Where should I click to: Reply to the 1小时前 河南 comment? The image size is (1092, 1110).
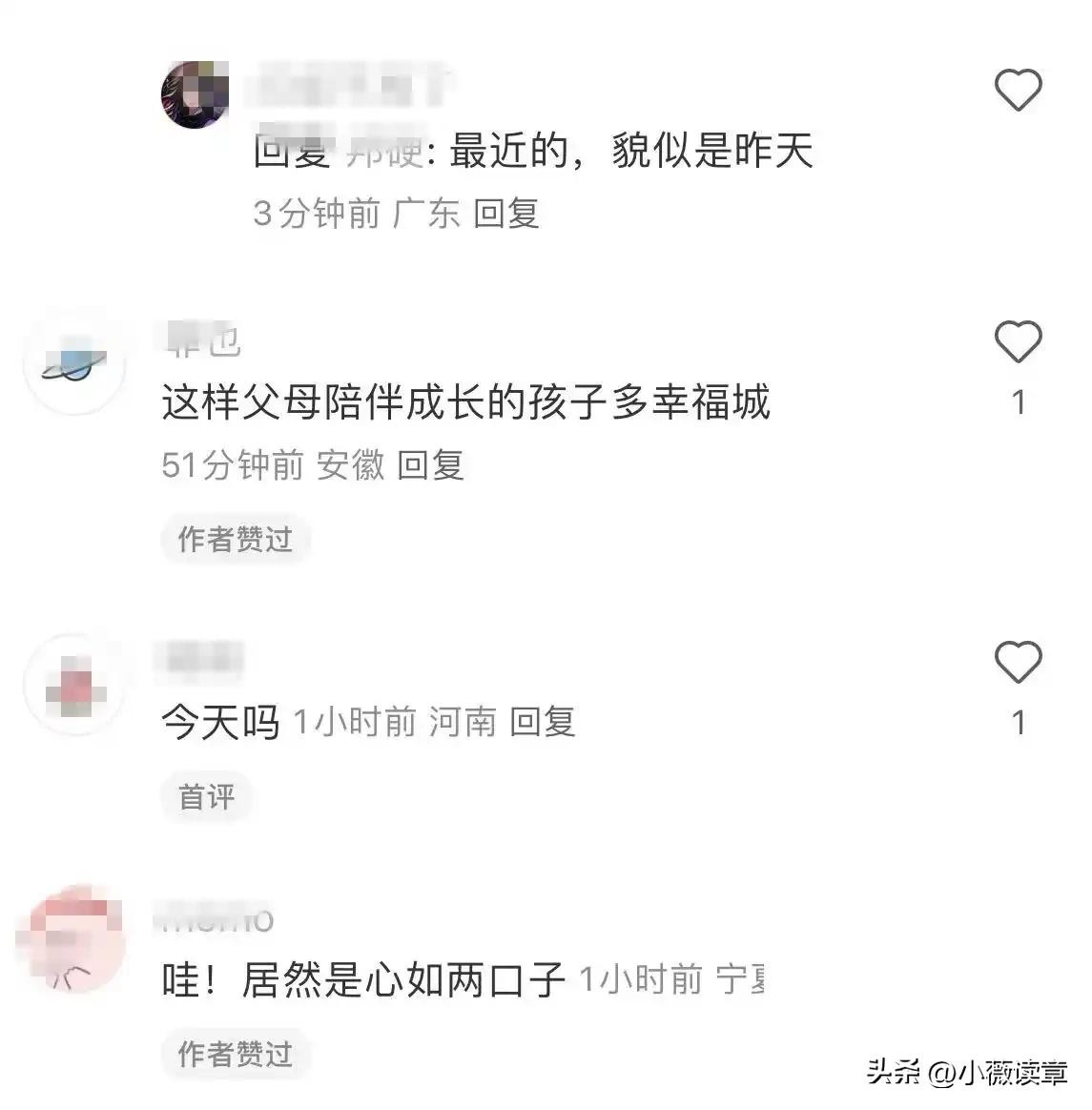(542, 722)
